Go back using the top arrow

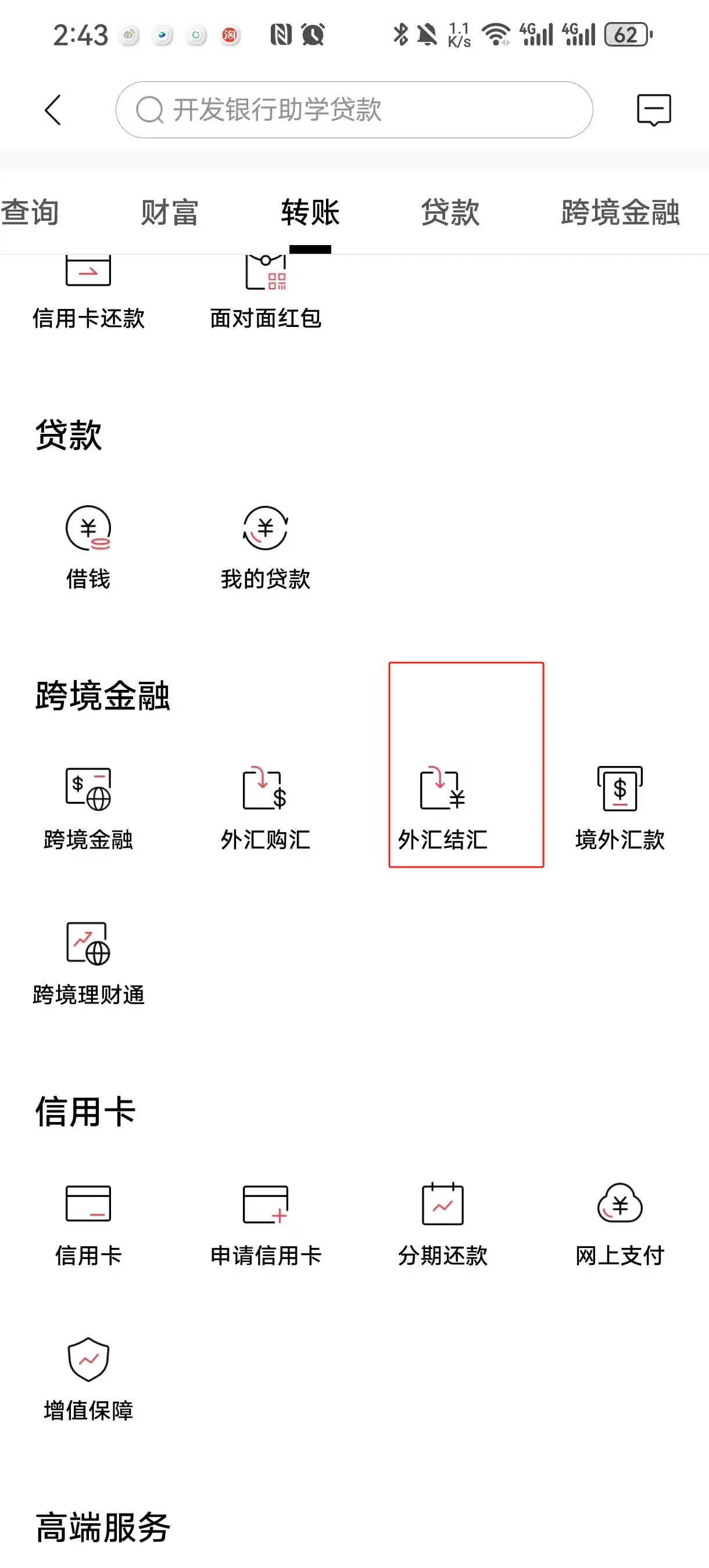point(53,110)
